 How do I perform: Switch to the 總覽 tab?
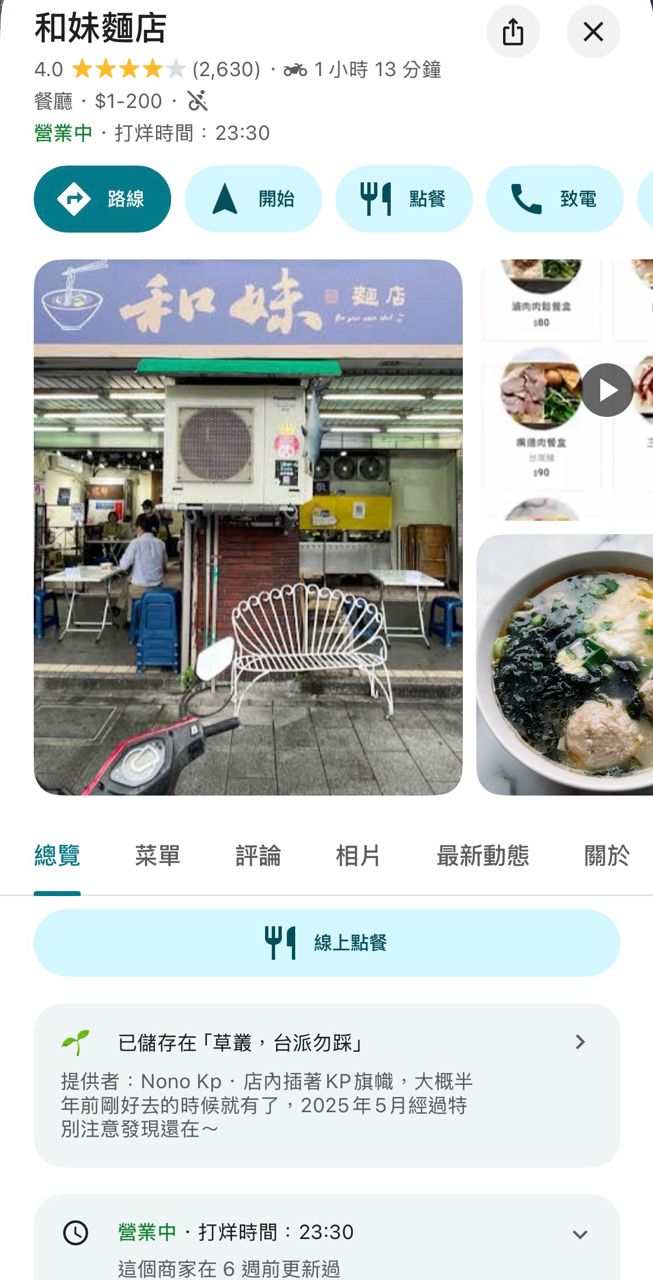pos(57,856)
